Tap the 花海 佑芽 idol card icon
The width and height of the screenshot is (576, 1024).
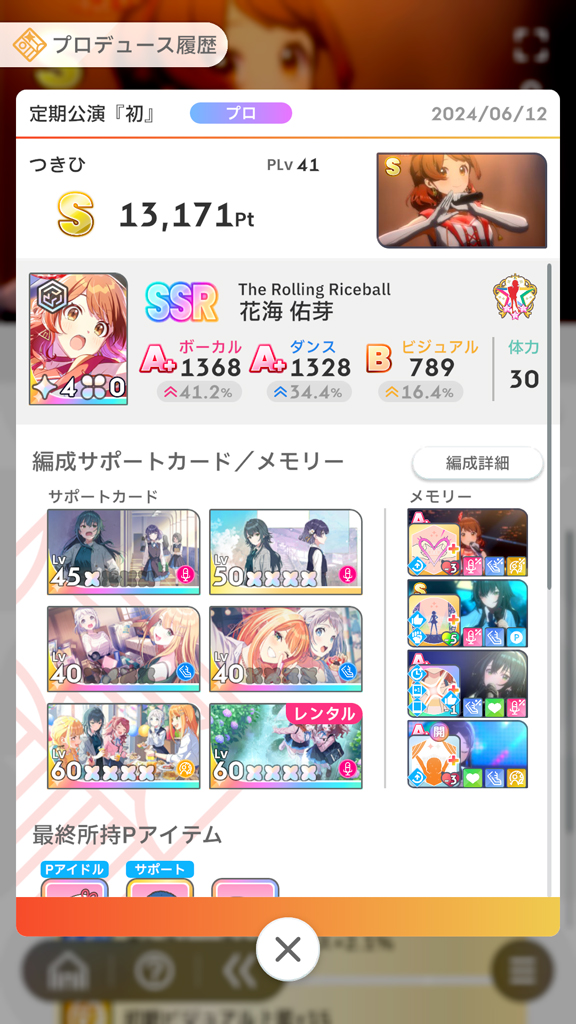(78, 339)
